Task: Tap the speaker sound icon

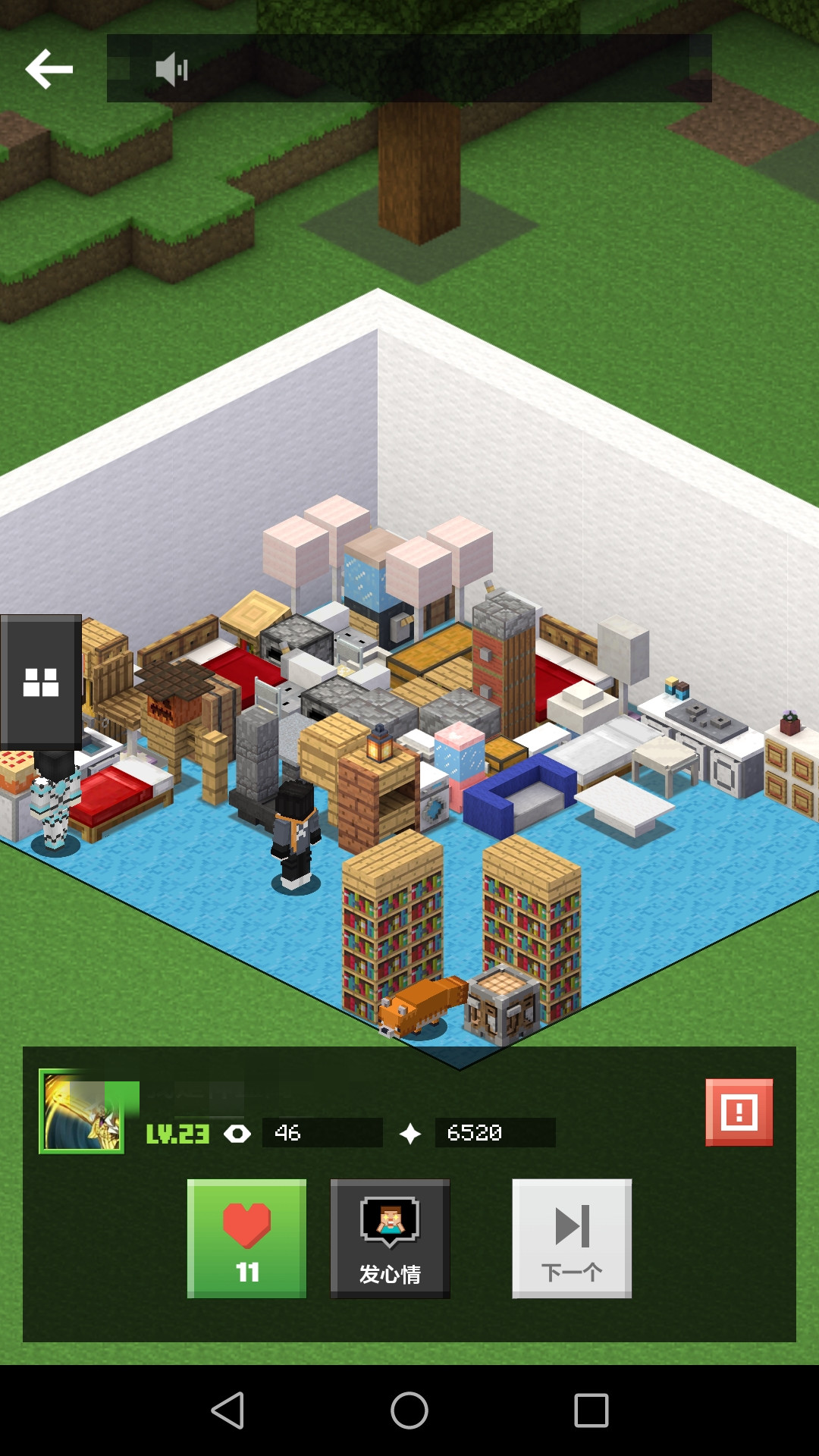Action: [x=171, y=70]
